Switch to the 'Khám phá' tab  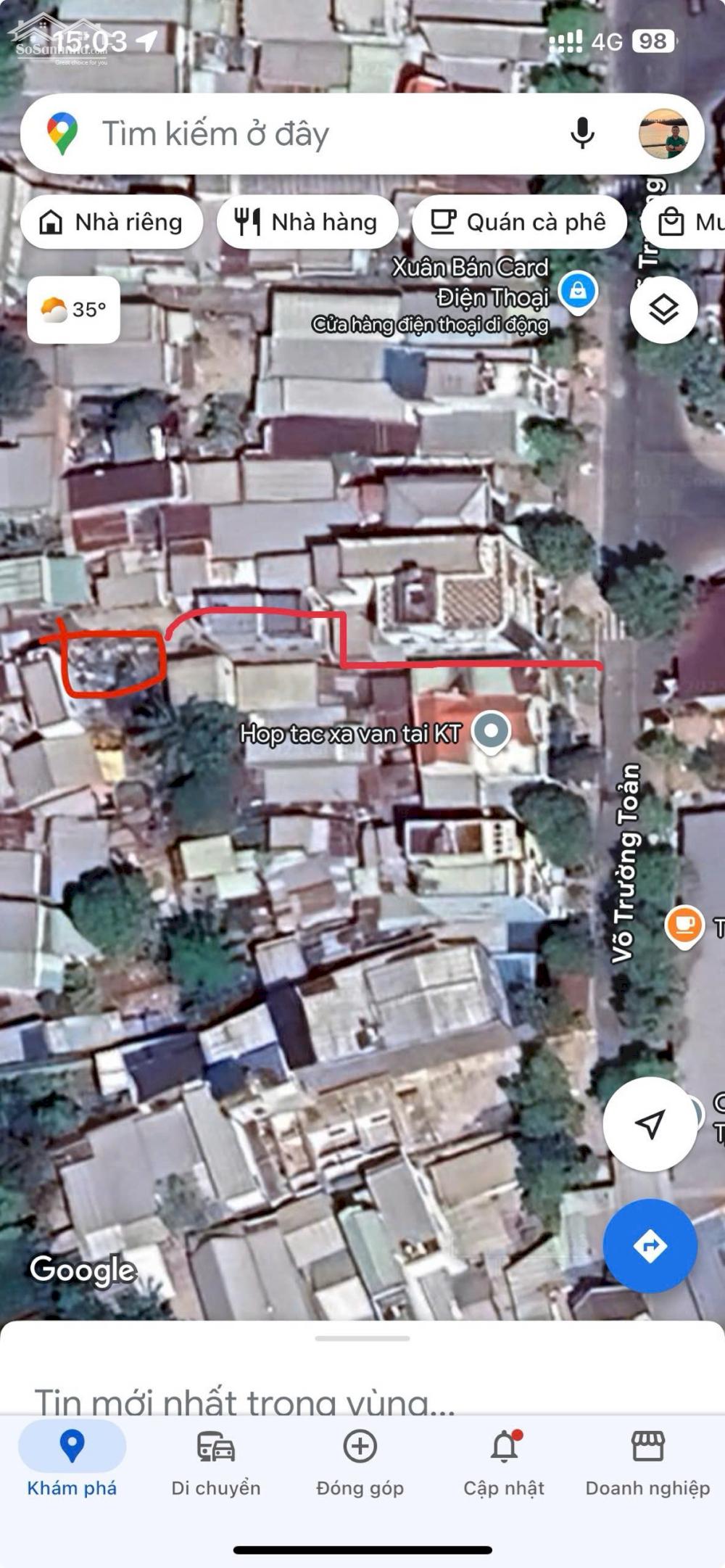(x=72, y=1459)
